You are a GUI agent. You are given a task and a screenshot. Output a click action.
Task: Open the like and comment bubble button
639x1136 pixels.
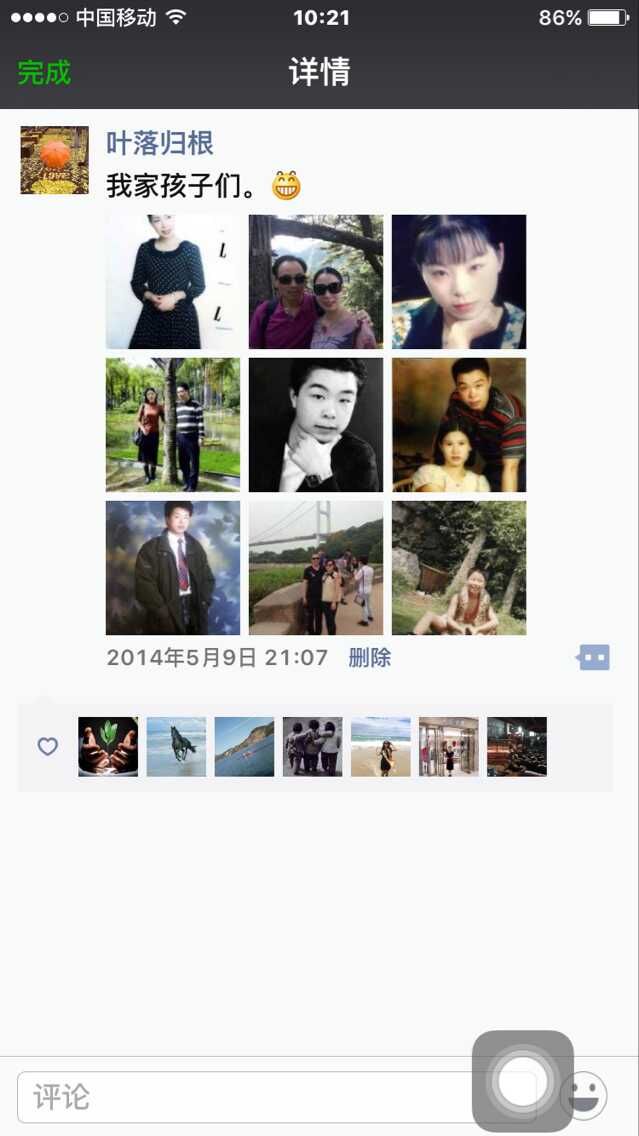593,657
